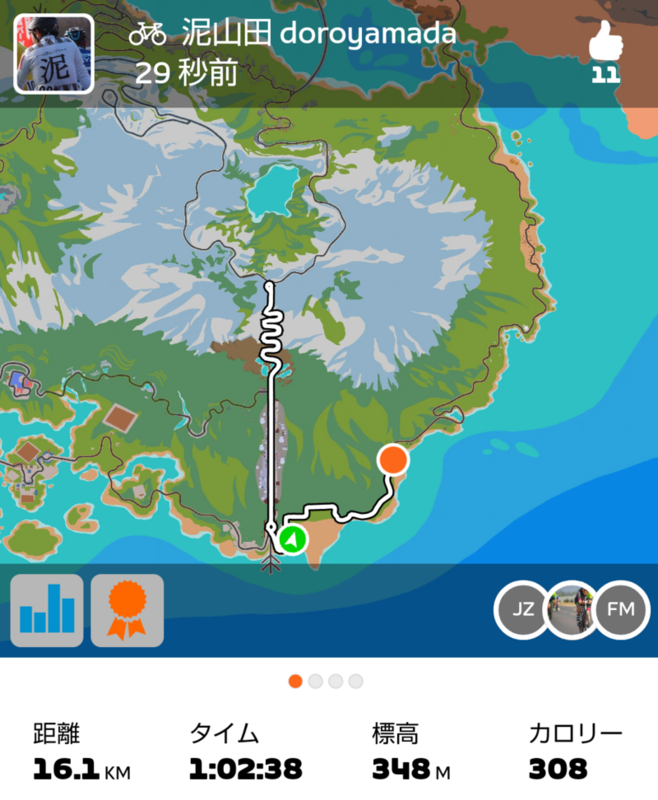
Task: Jump to the second page dot
Action: coord(316,681)
